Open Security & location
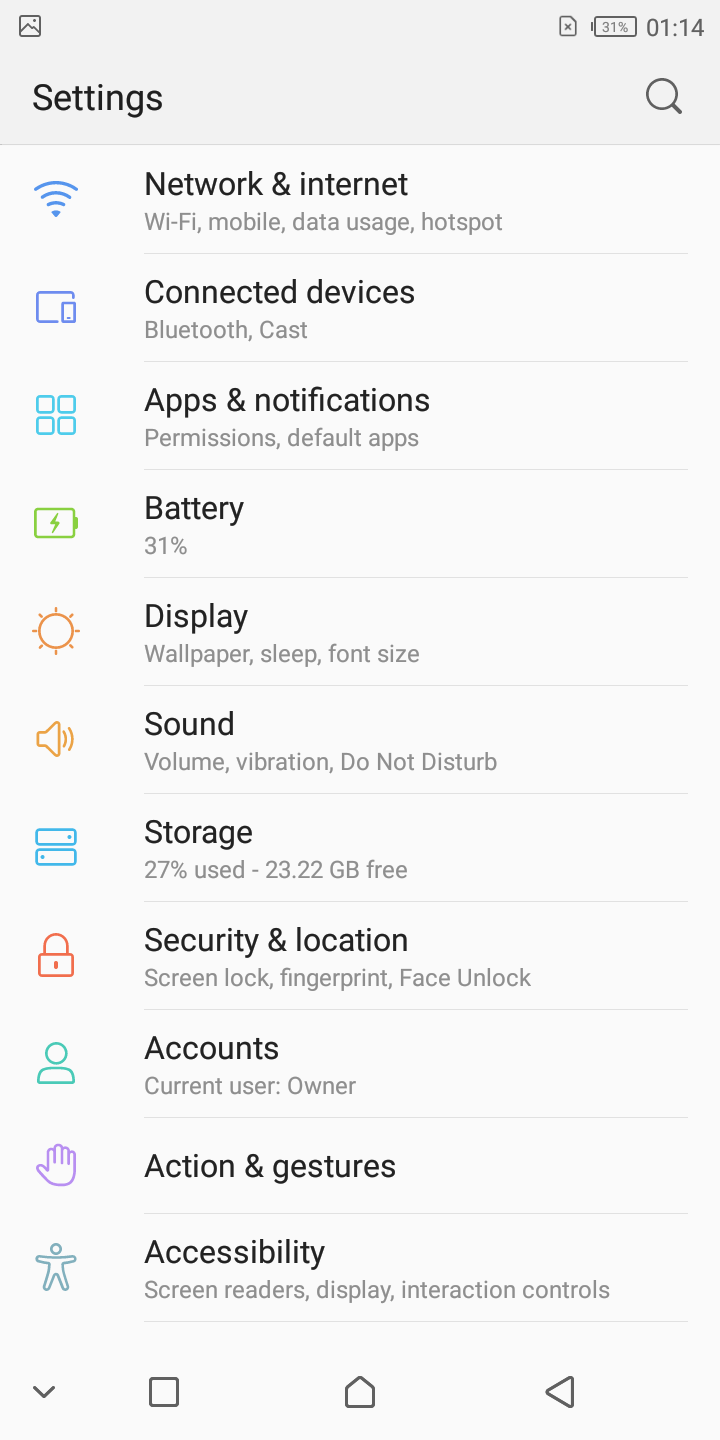 tap(360, 957)
